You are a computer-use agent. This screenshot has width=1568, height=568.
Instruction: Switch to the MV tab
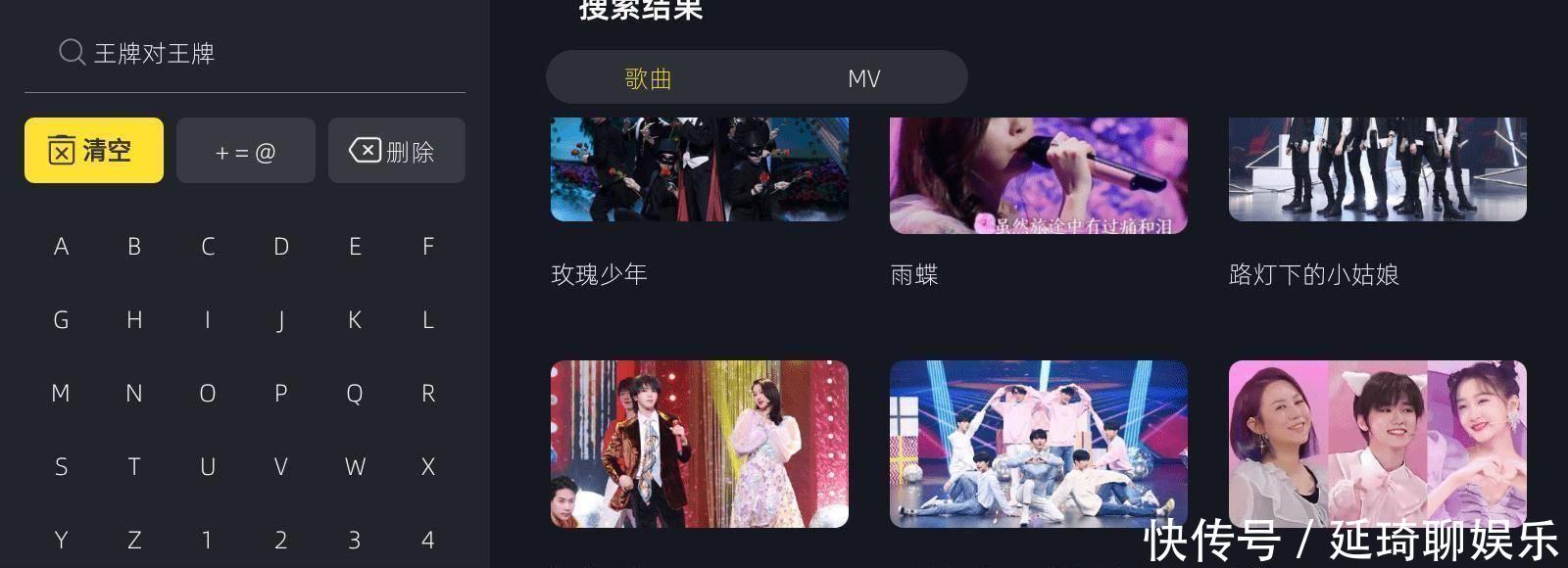click(863, 78)
